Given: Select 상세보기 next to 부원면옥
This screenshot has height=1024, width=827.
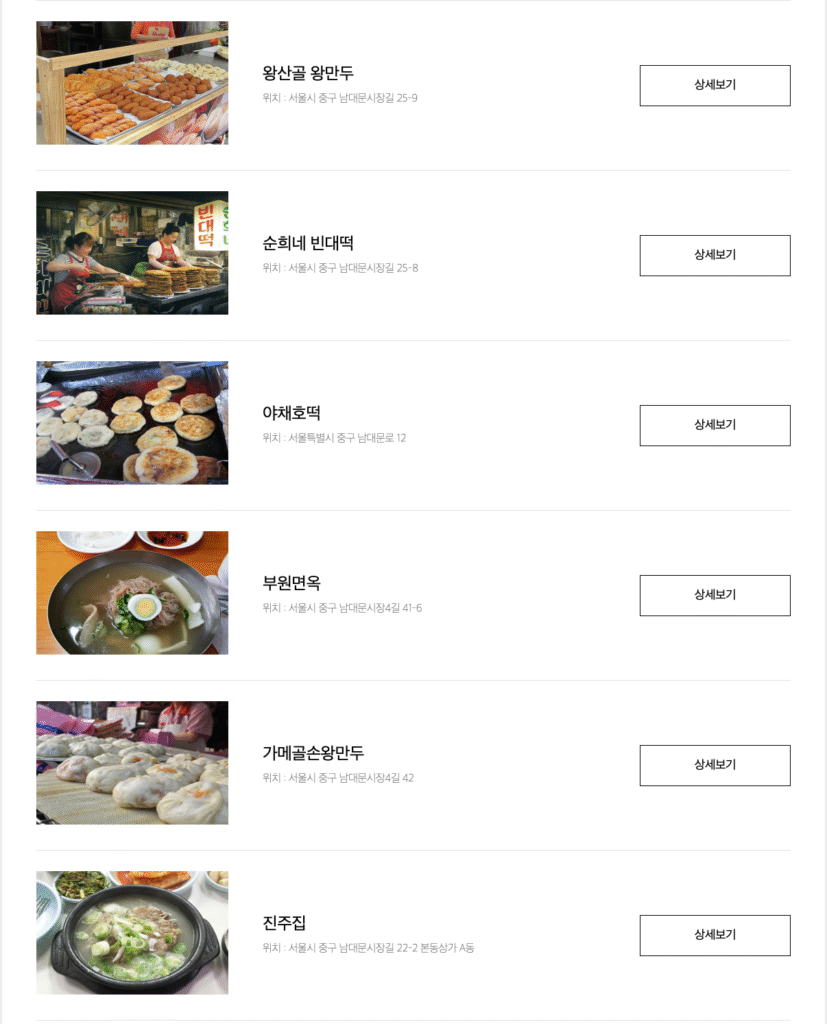Looking at the screenshot, I should tap(714, 595).
